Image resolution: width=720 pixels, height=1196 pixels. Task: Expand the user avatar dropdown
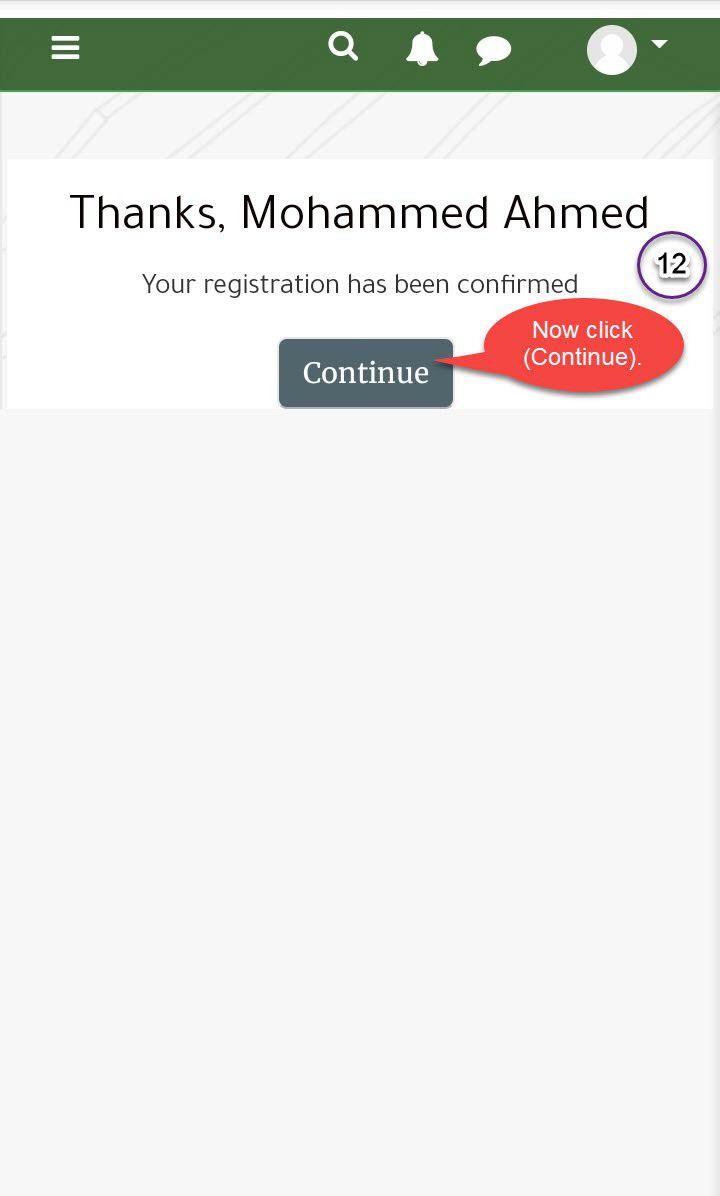pyautogui.click(x=627, y=50)
